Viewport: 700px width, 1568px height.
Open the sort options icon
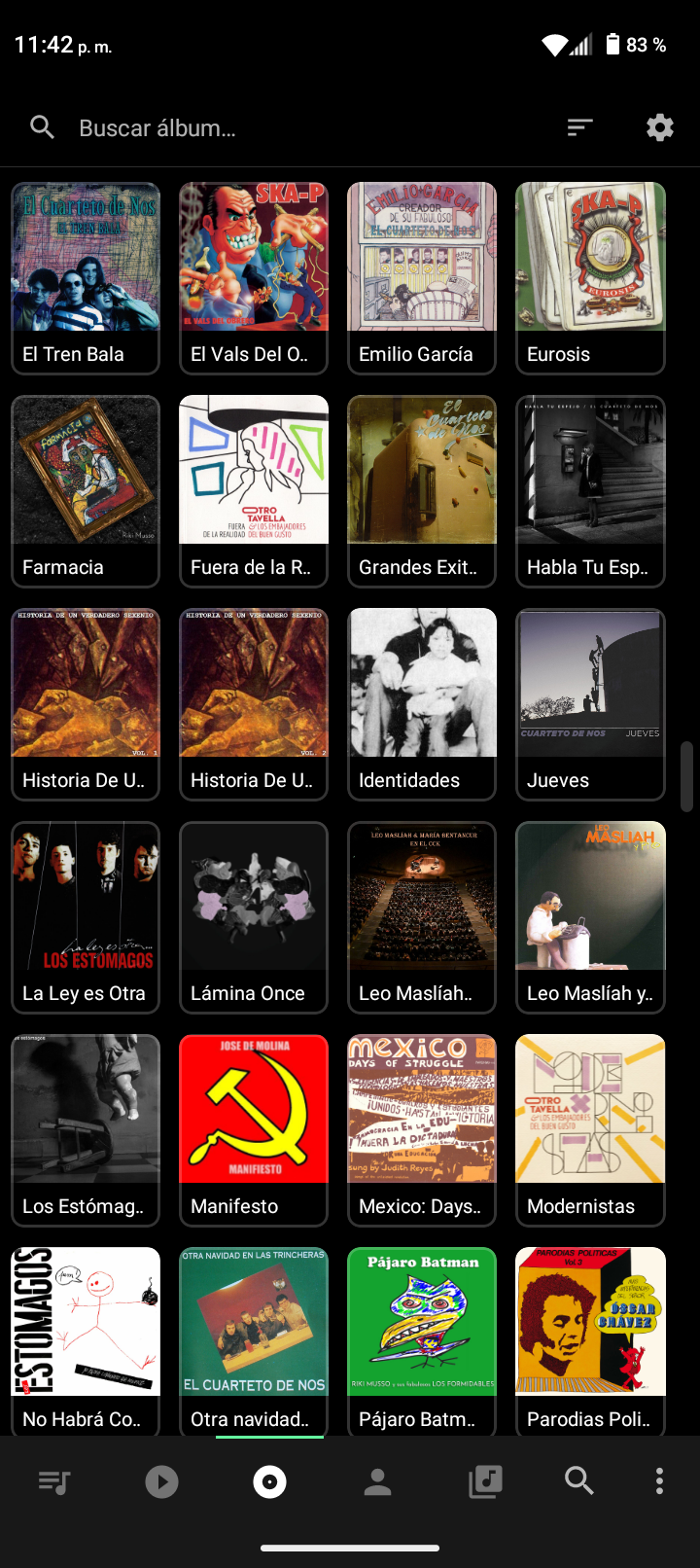pos(579,127)
